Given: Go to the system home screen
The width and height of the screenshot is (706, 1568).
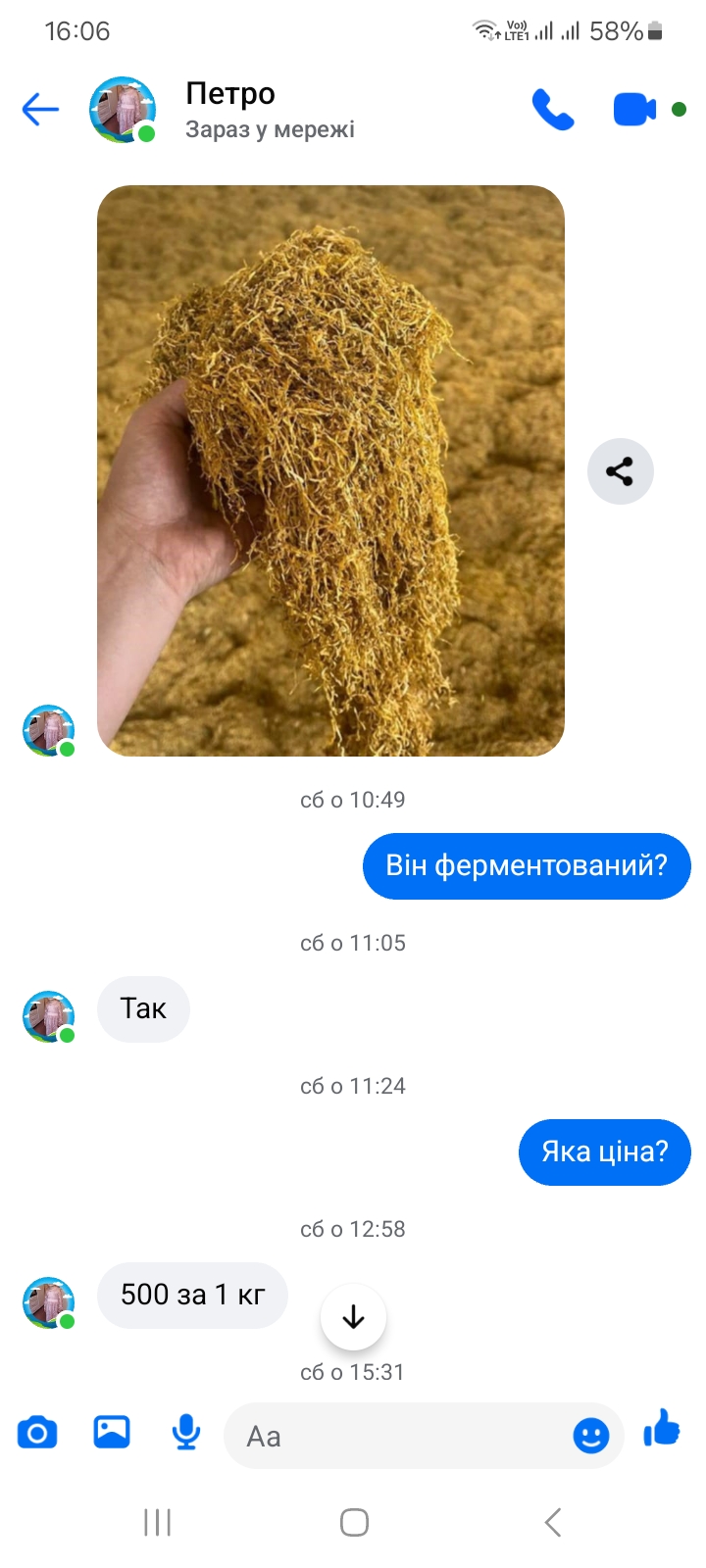Looking at the screenshot, I should pos(354,1522).
